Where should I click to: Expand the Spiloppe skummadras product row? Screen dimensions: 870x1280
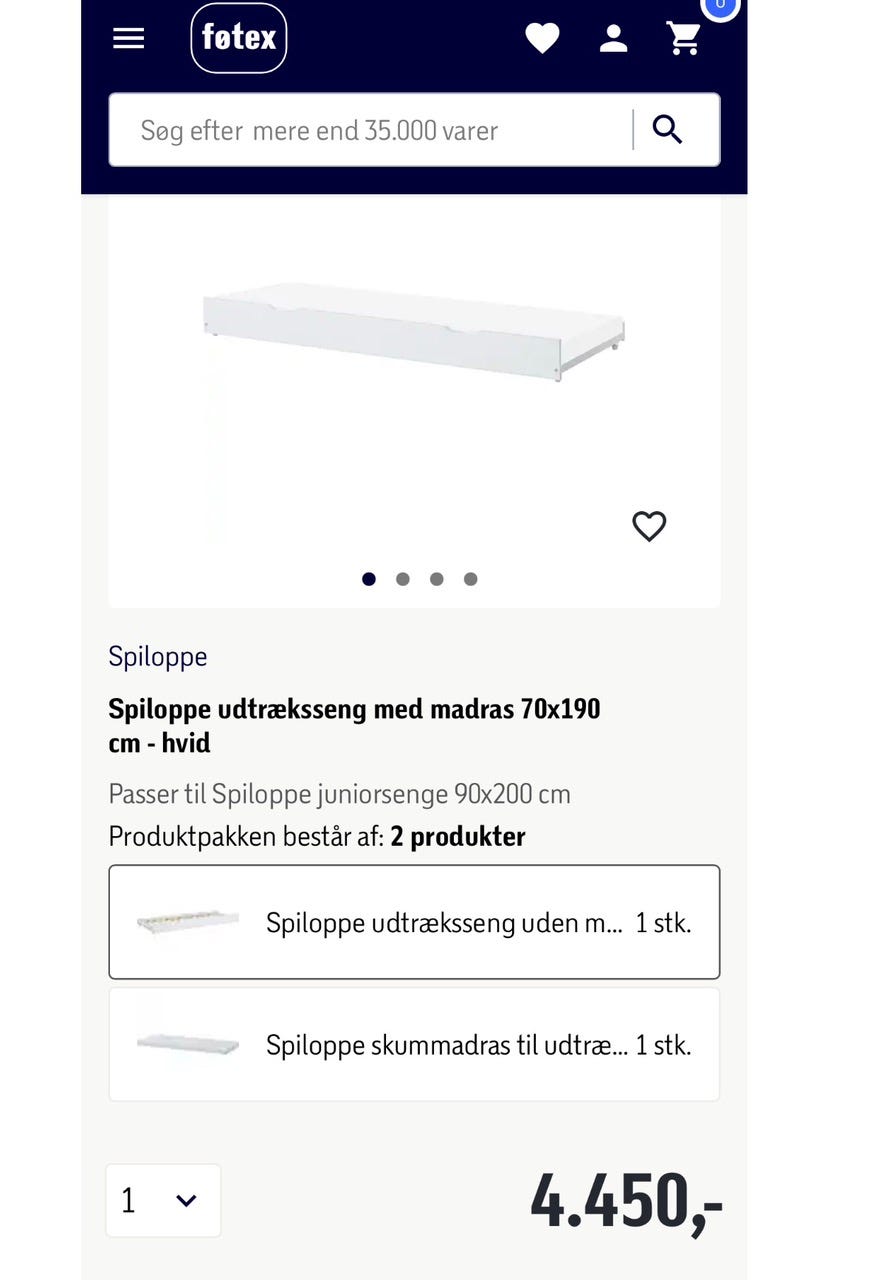pos(414,1044)
